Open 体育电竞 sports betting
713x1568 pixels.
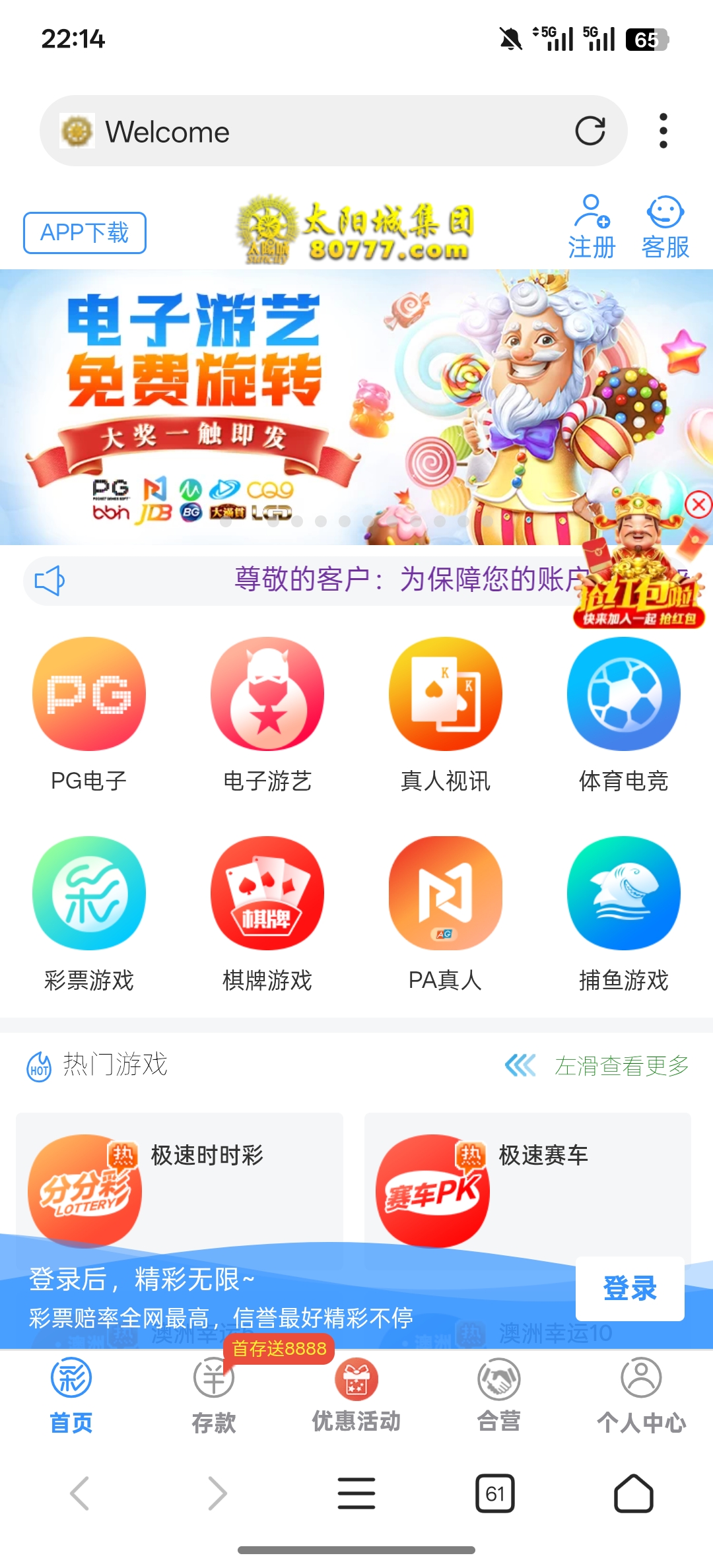pos(624,693)
